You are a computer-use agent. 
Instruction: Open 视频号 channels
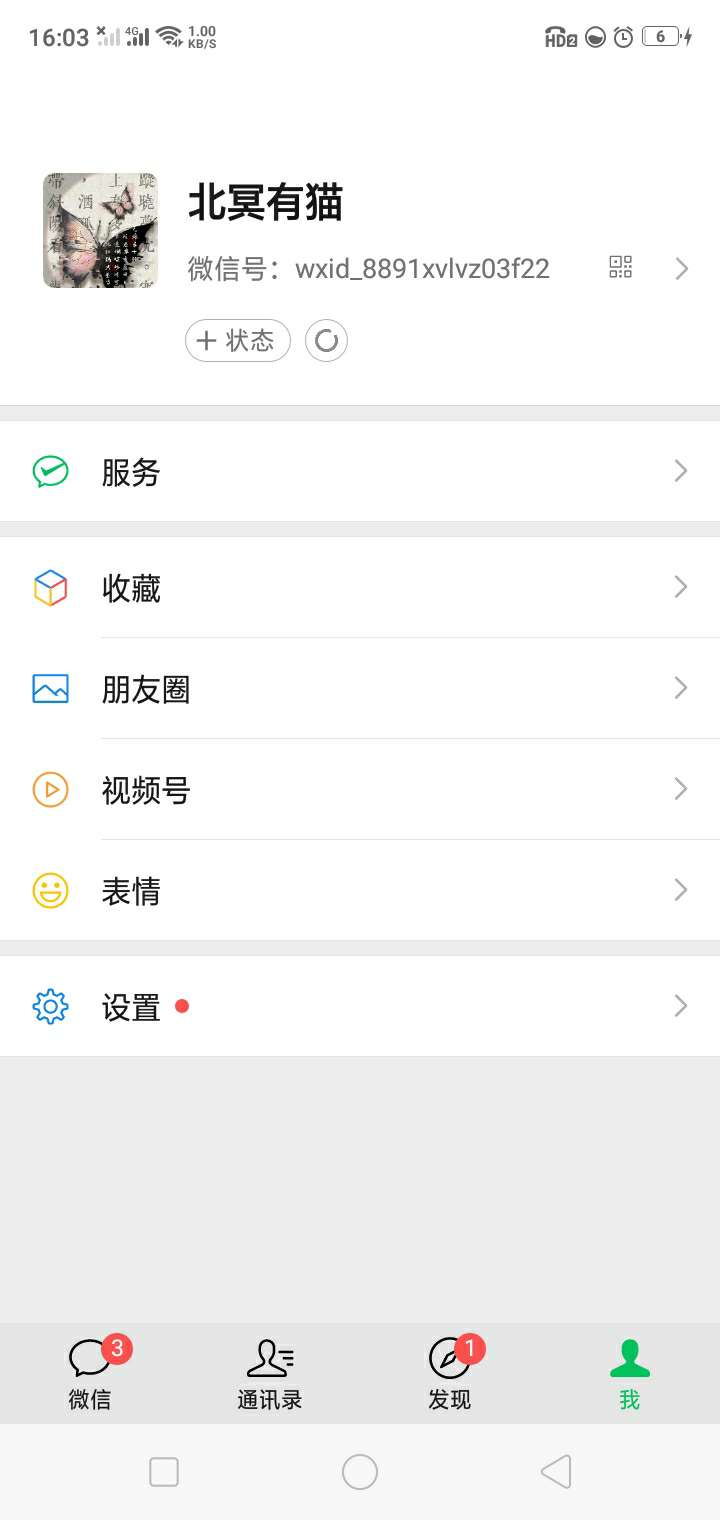pos(360,790)
